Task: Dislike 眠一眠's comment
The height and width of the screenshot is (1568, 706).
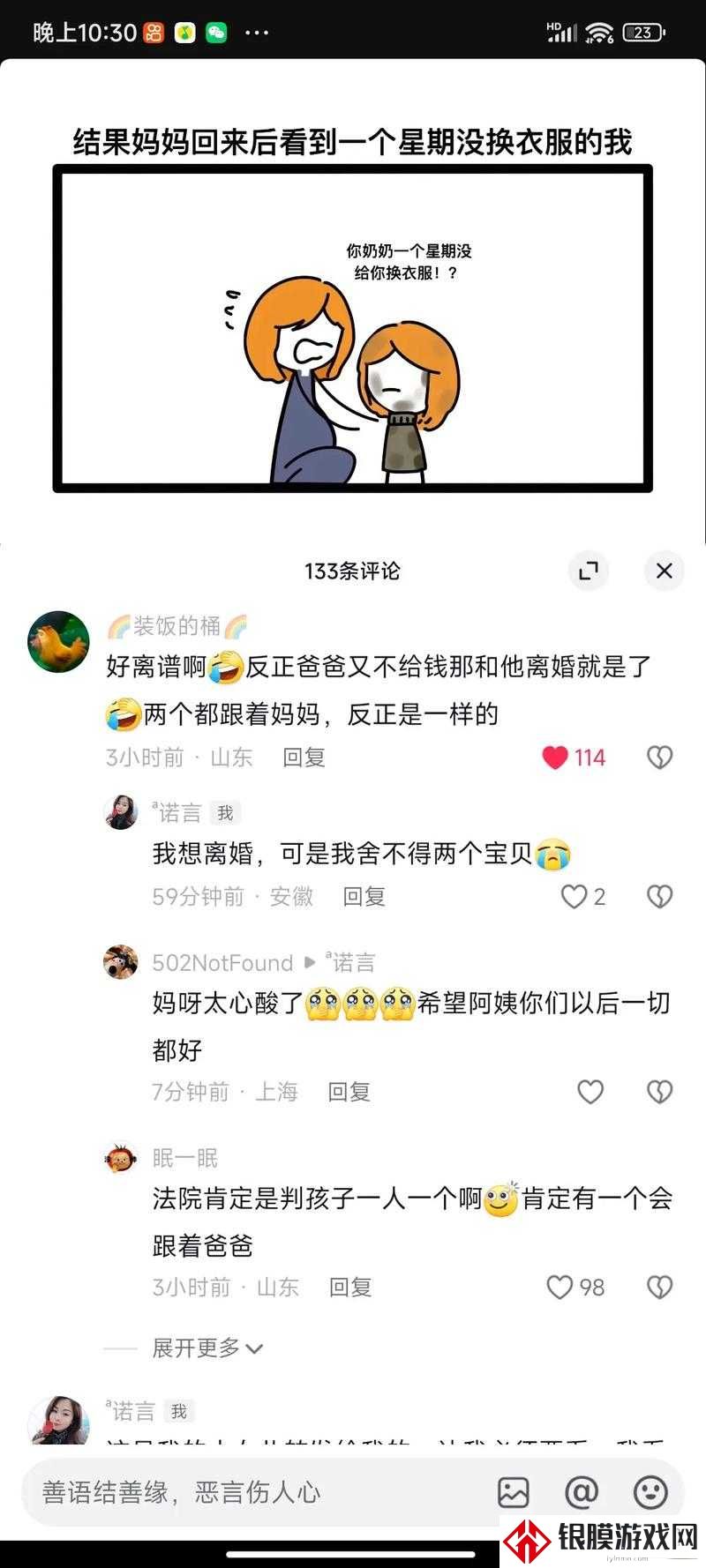Action: (660, 1288)
